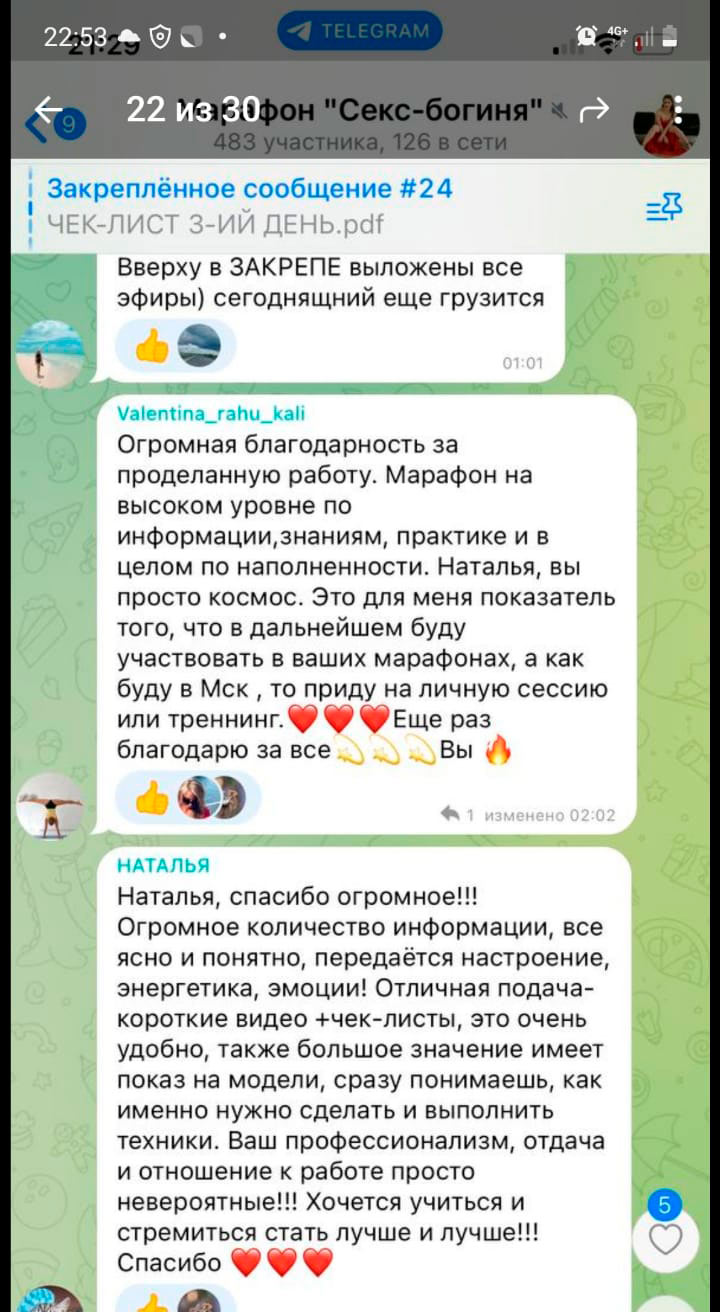Go back from the photo viewer
This screenshot has height=1312, width=720.
[x=47, y=110]
